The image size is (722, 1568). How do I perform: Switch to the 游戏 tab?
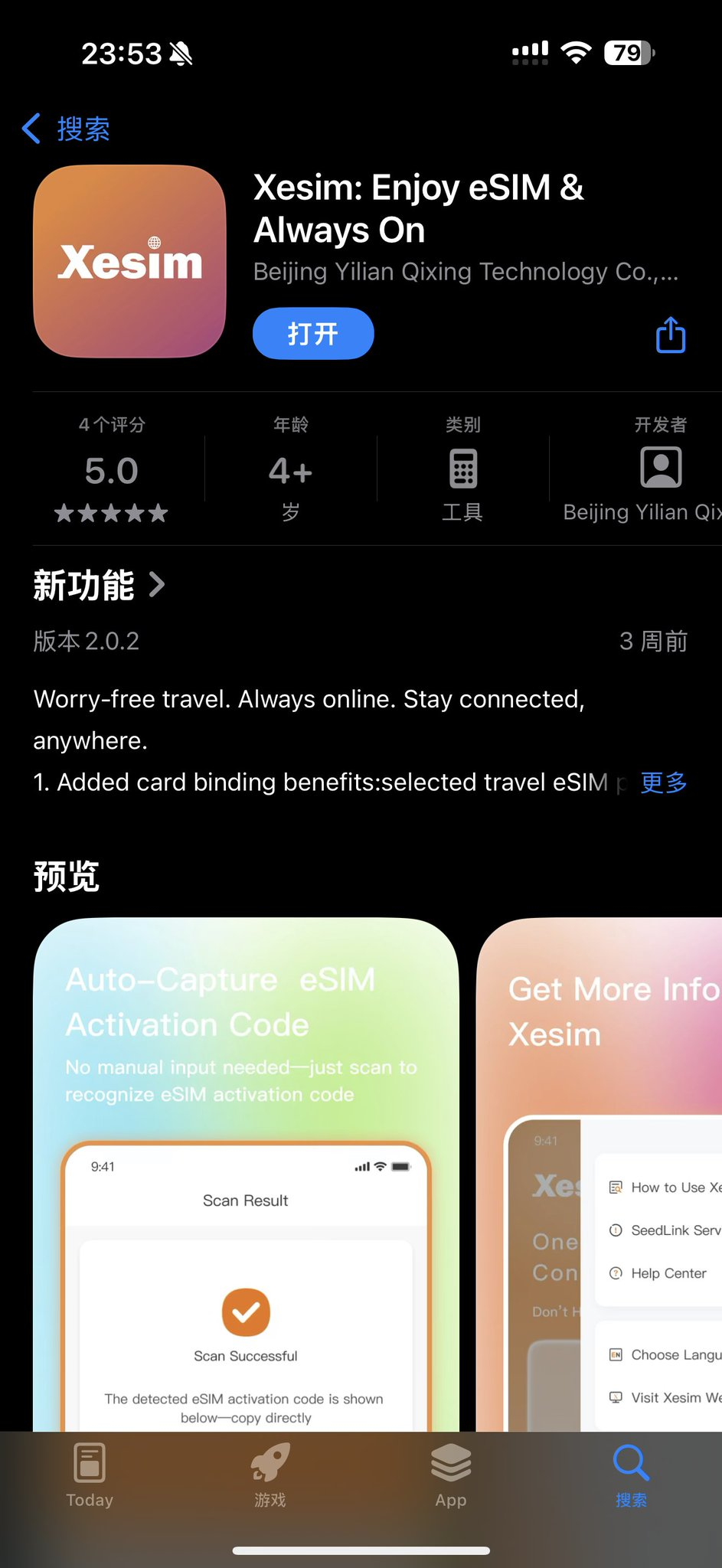pyautogui.click(x=270, y=1476)
